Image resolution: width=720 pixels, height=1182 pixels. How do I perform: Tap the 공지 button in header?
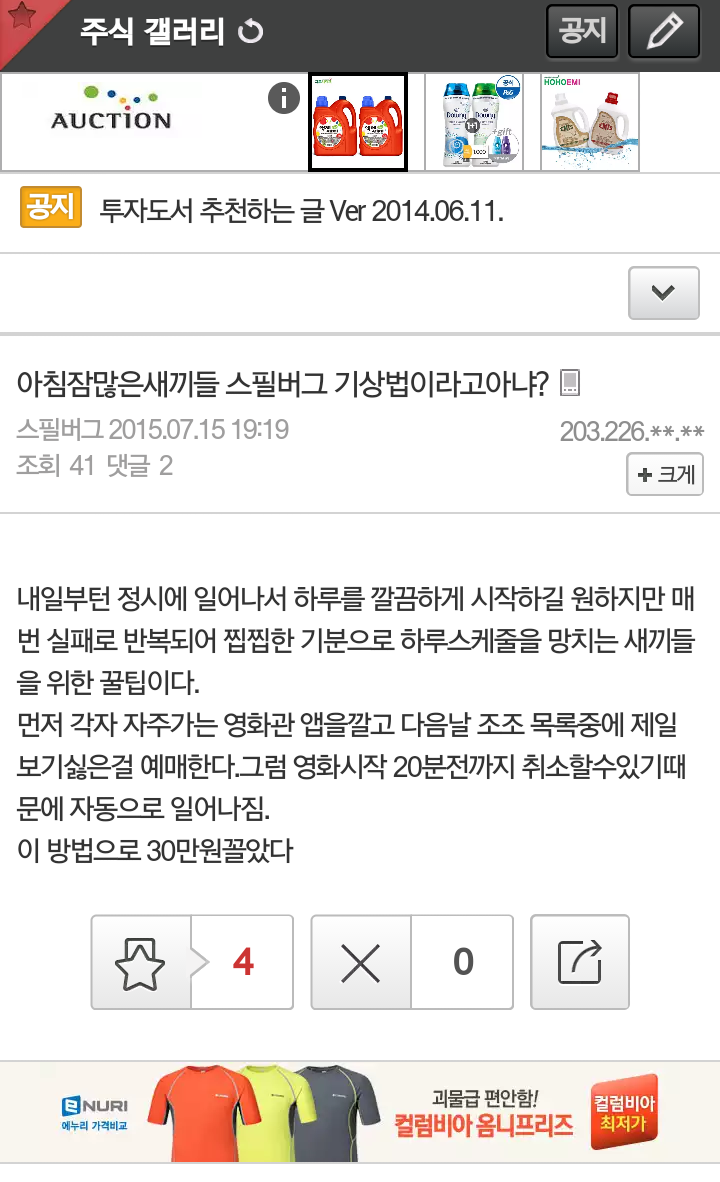(582, 32)
